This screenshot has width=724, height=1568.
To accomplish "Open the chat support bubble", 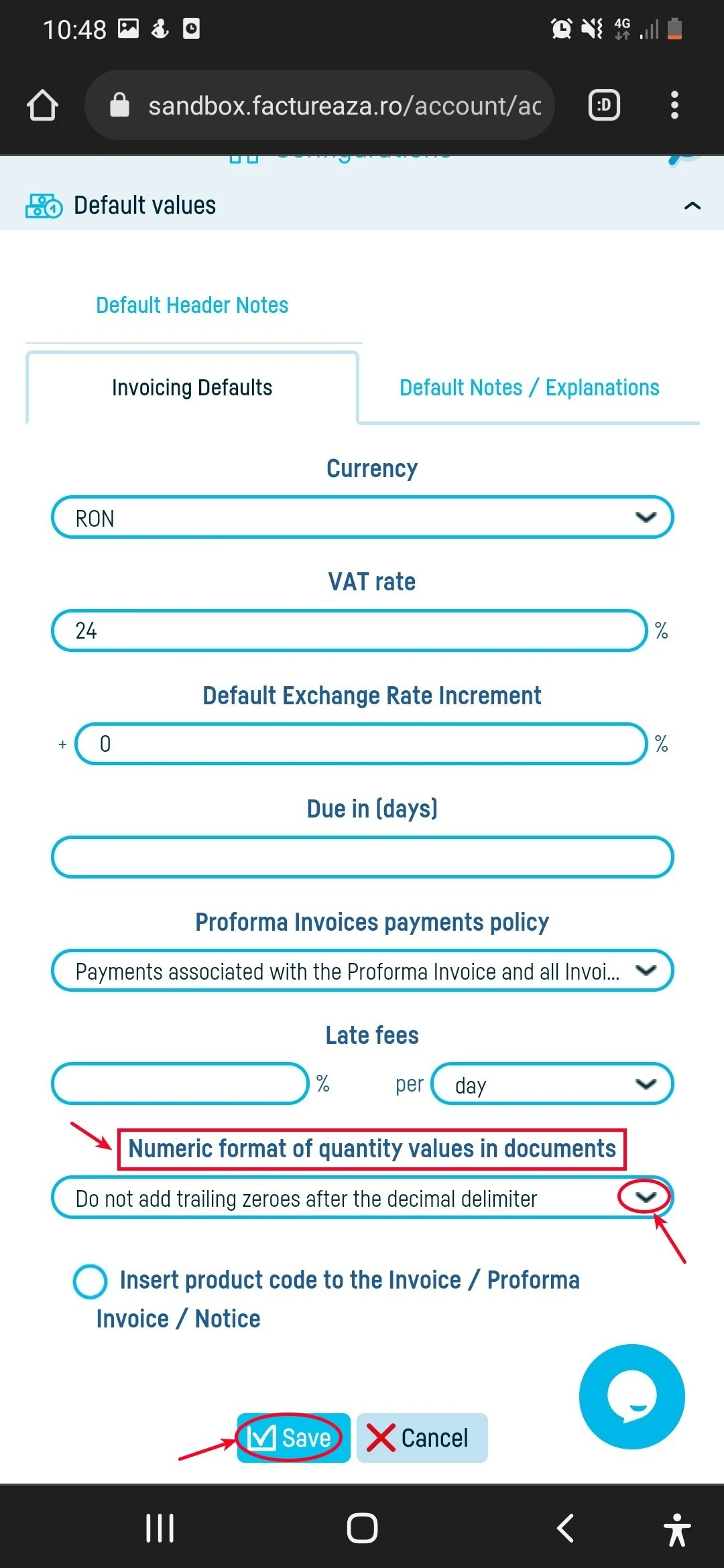I will [631, 1396].
